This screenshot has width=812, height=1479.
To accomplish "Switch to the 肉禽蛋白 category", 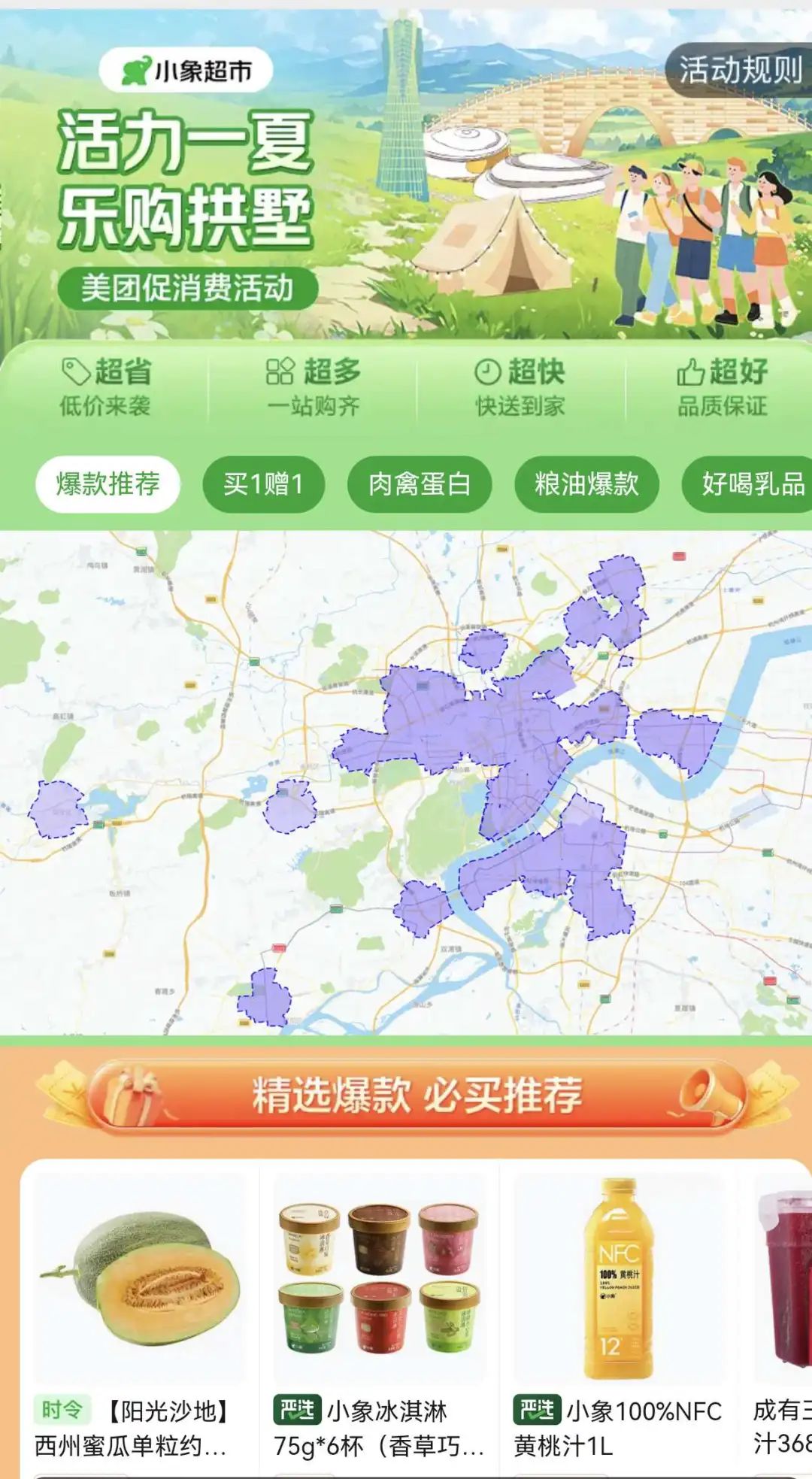I will (420, 484).
